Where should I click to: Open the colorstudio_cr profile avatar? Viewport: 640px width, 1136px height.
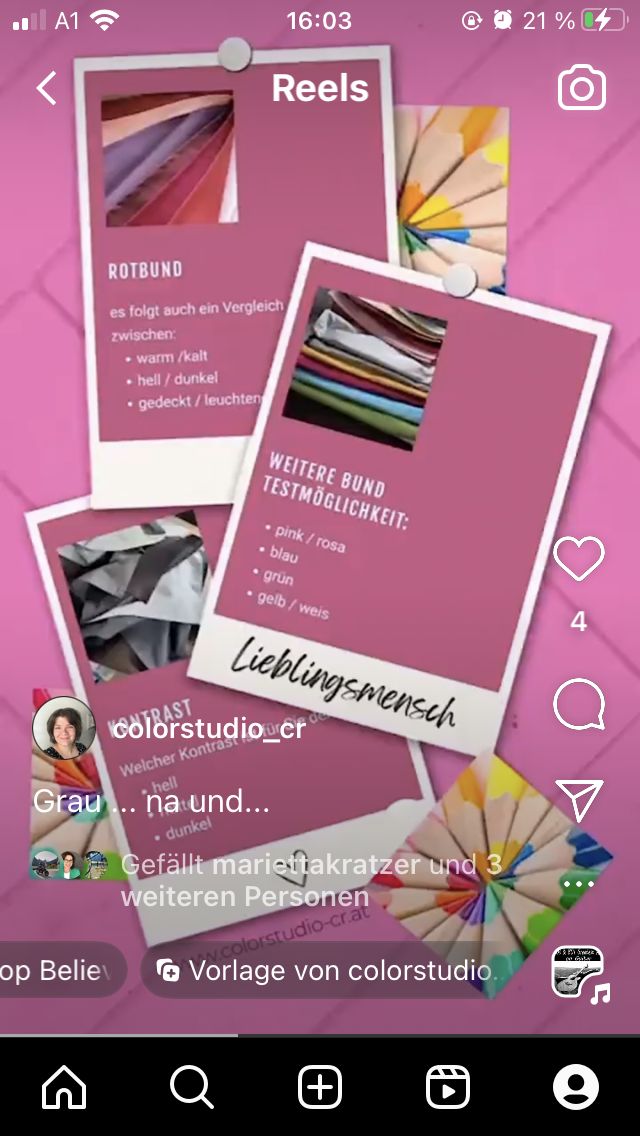(64, 728)
